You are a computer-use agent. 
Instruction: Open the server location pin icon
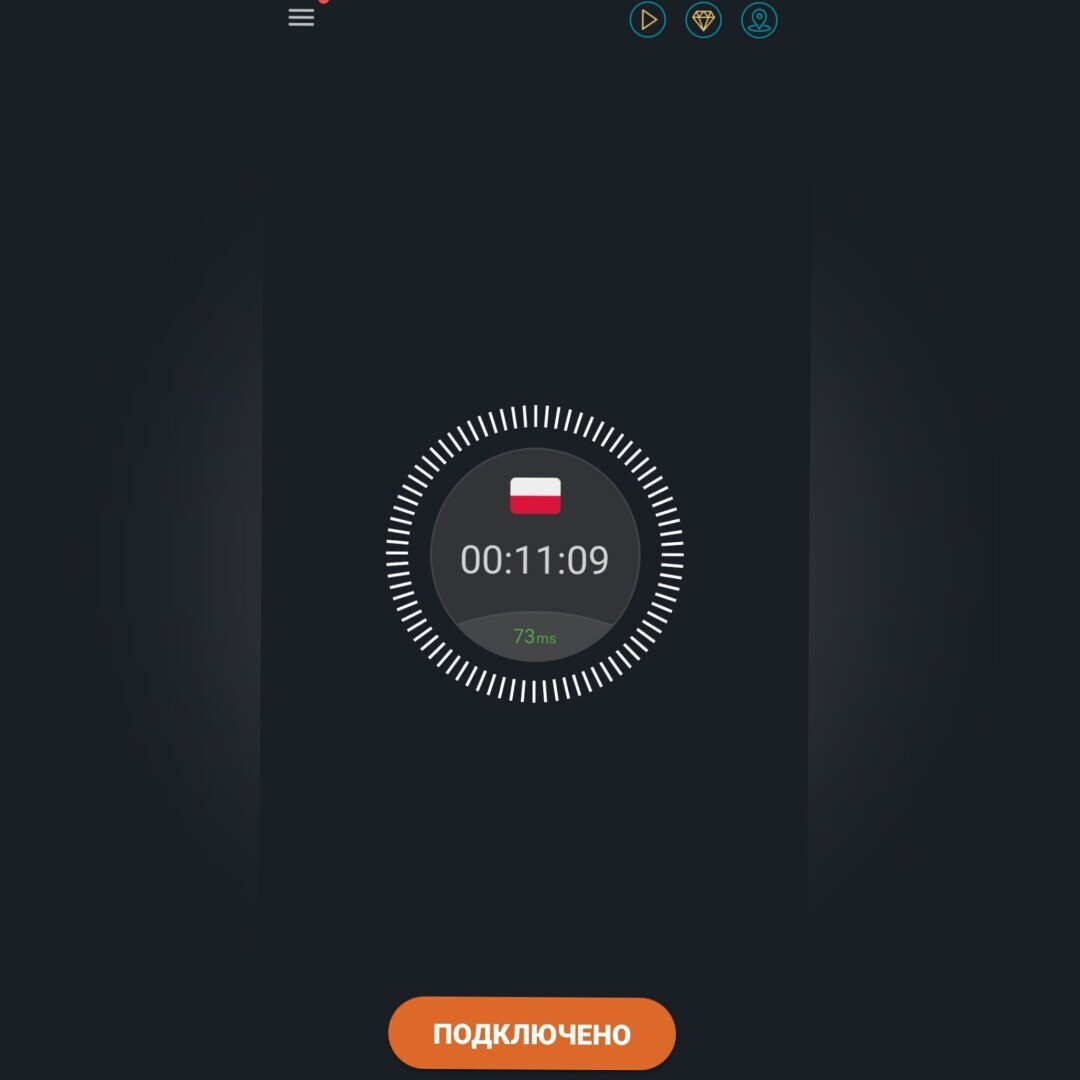(x=759, y=19)
